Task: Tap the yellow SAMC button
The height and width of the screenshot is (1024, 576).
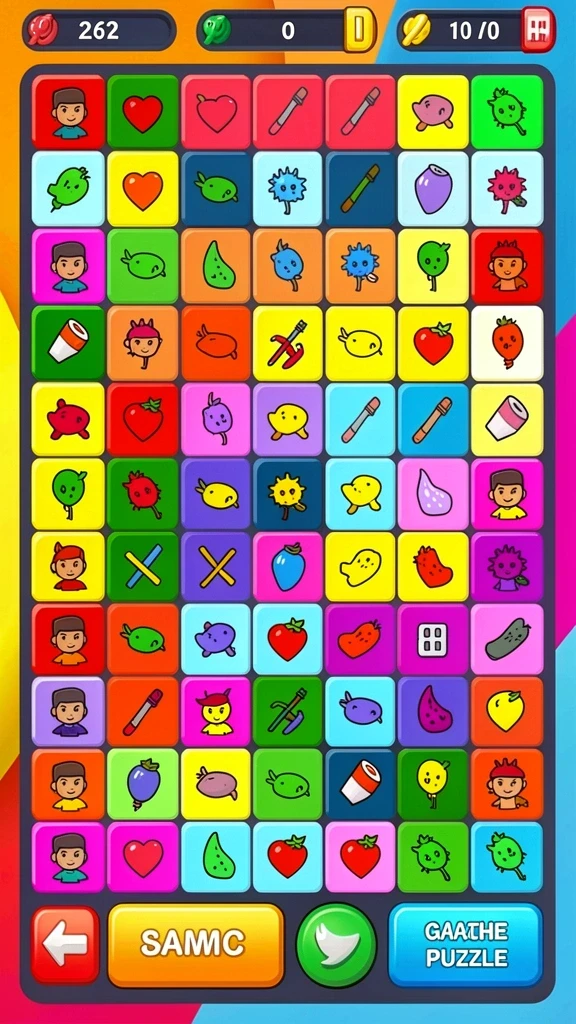Action: coord(195,944)
